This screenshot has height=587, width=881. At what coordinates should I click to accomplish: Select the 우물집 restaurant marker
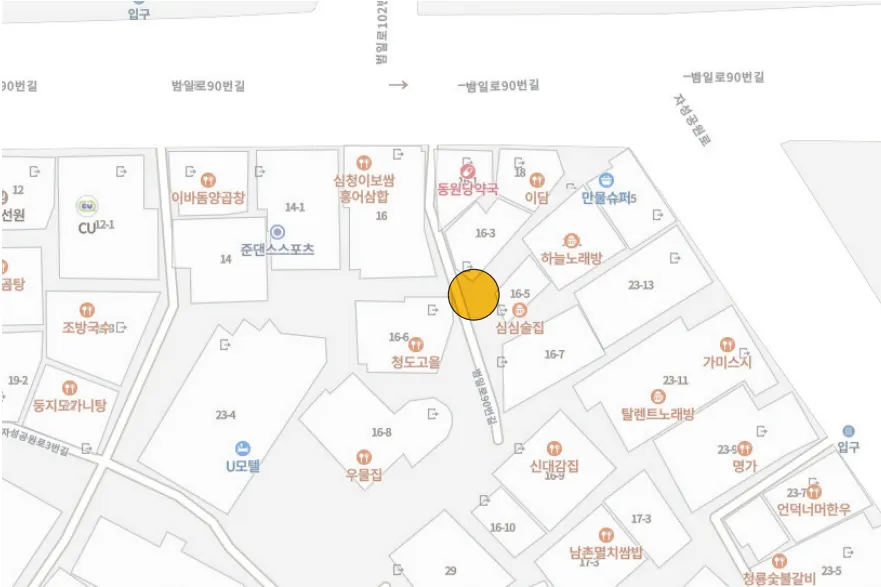[x=364, y=458]
